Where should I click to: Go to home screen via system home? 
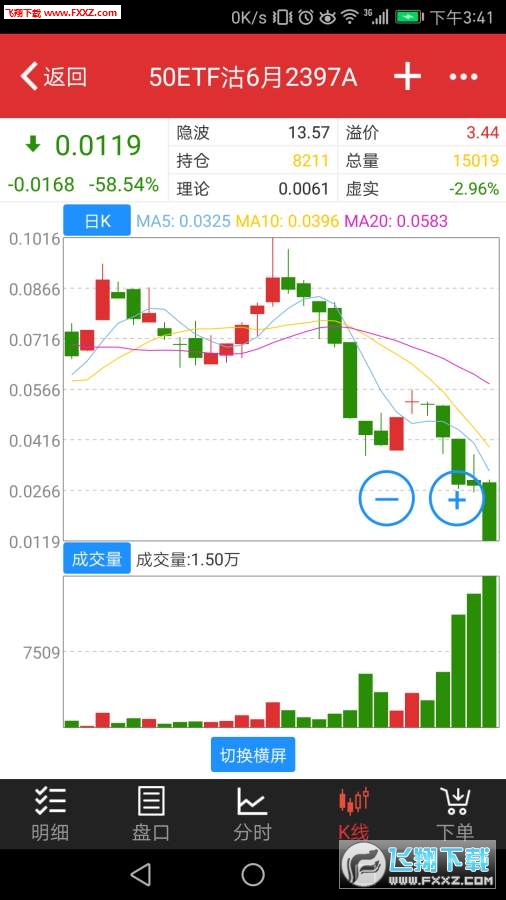coord(253,875)
